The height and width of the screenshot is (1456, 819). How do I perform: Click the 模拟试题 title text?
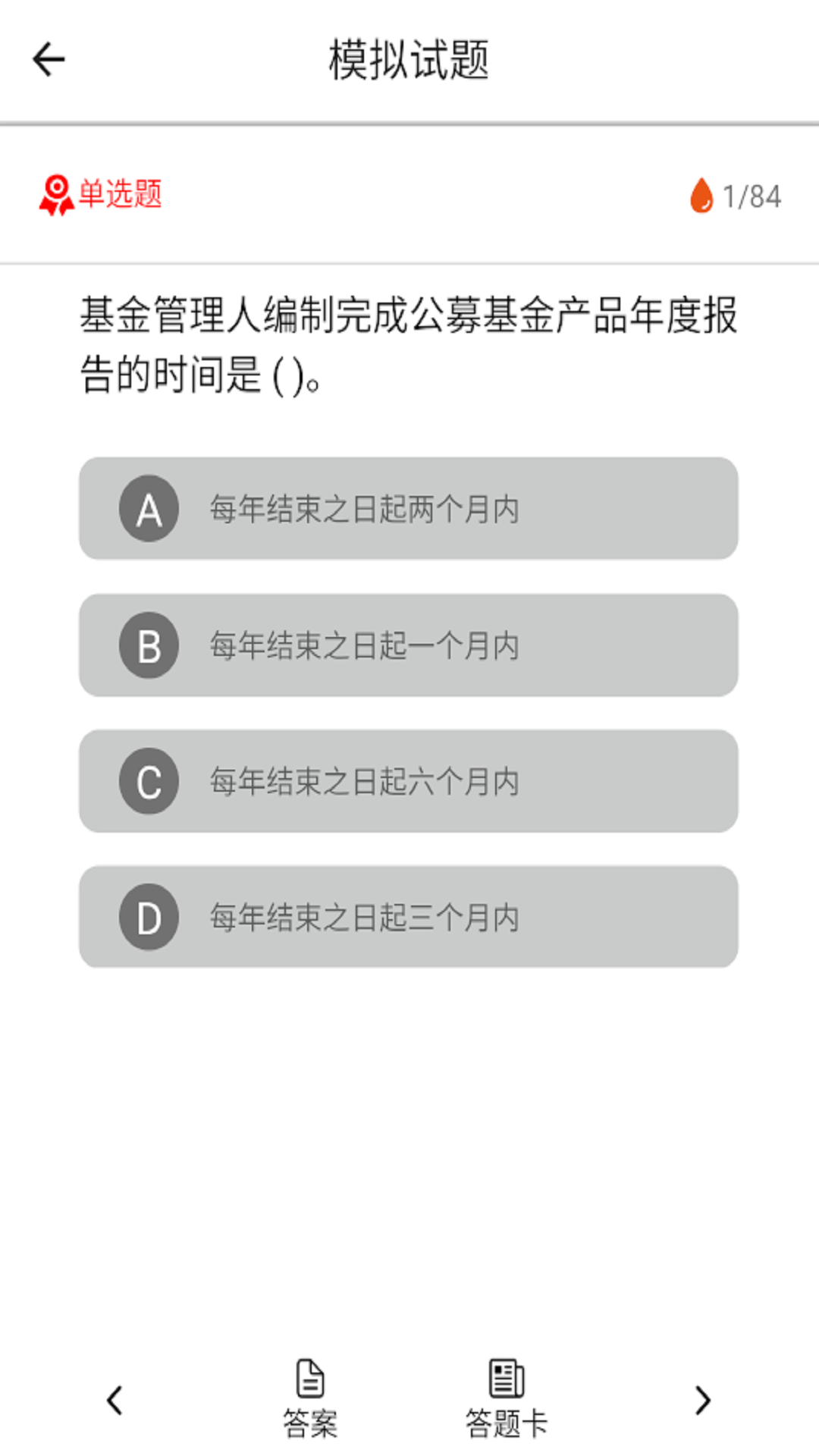click(409, 62)
